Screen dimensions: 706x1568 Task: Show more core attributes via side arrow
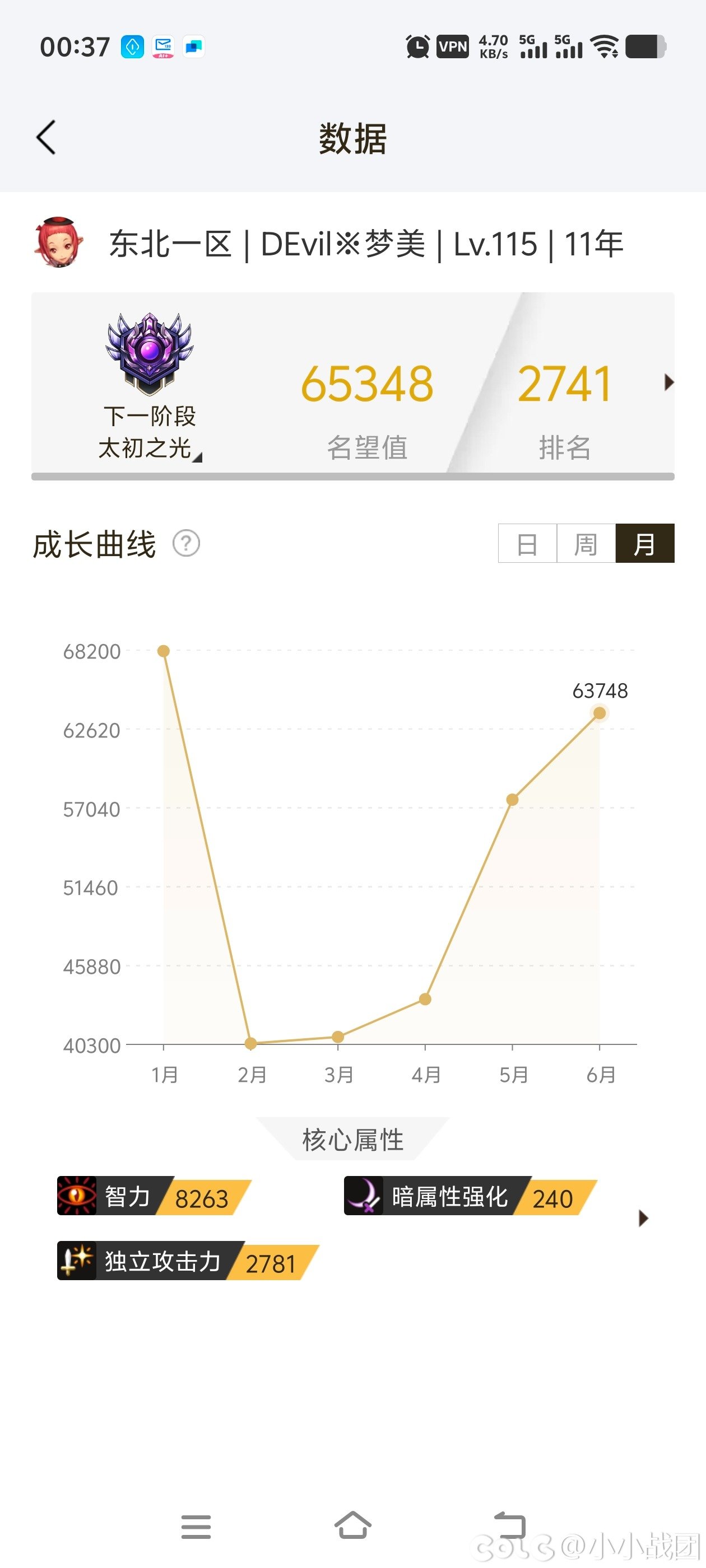click(x=643, y=1218)
